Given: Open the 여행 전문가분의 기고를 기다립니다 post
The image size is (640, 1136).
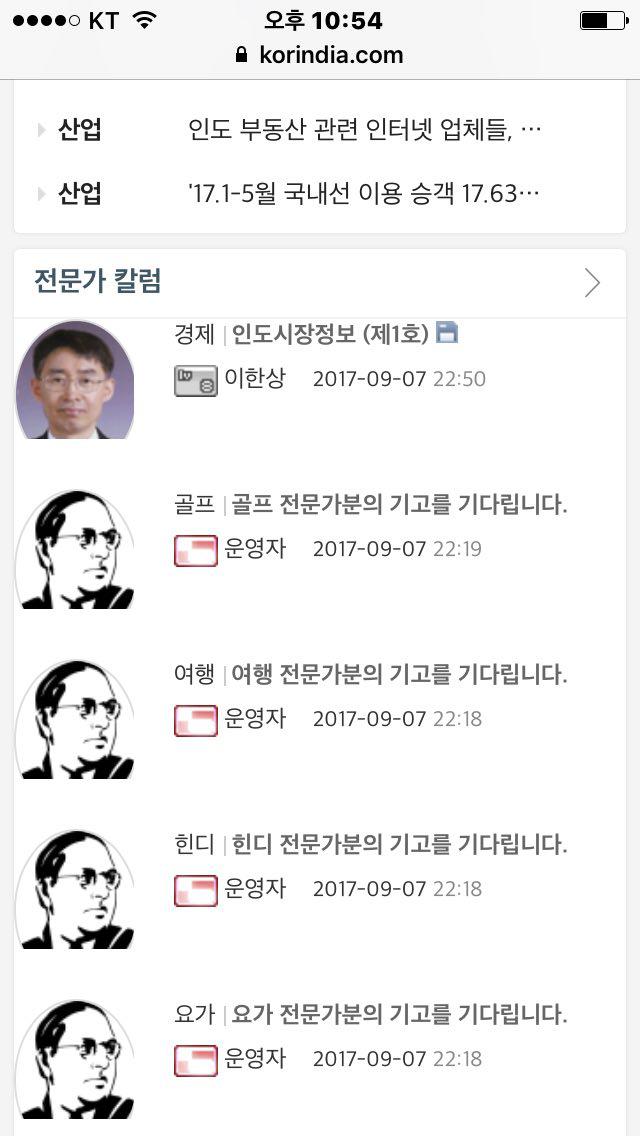Looking at the screenshot, I should pos(399,675).
